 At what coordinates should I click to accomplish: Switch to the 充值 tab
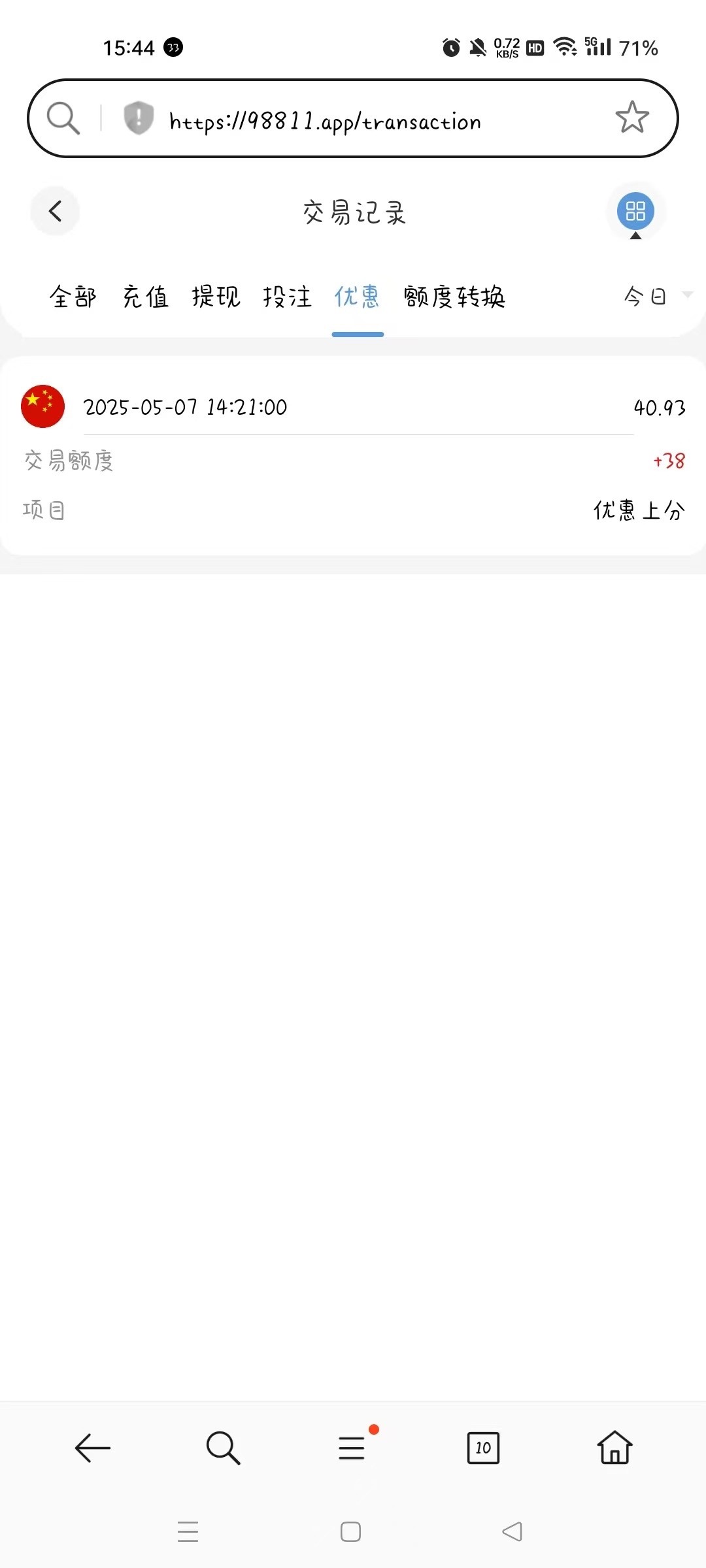[145, 297]
